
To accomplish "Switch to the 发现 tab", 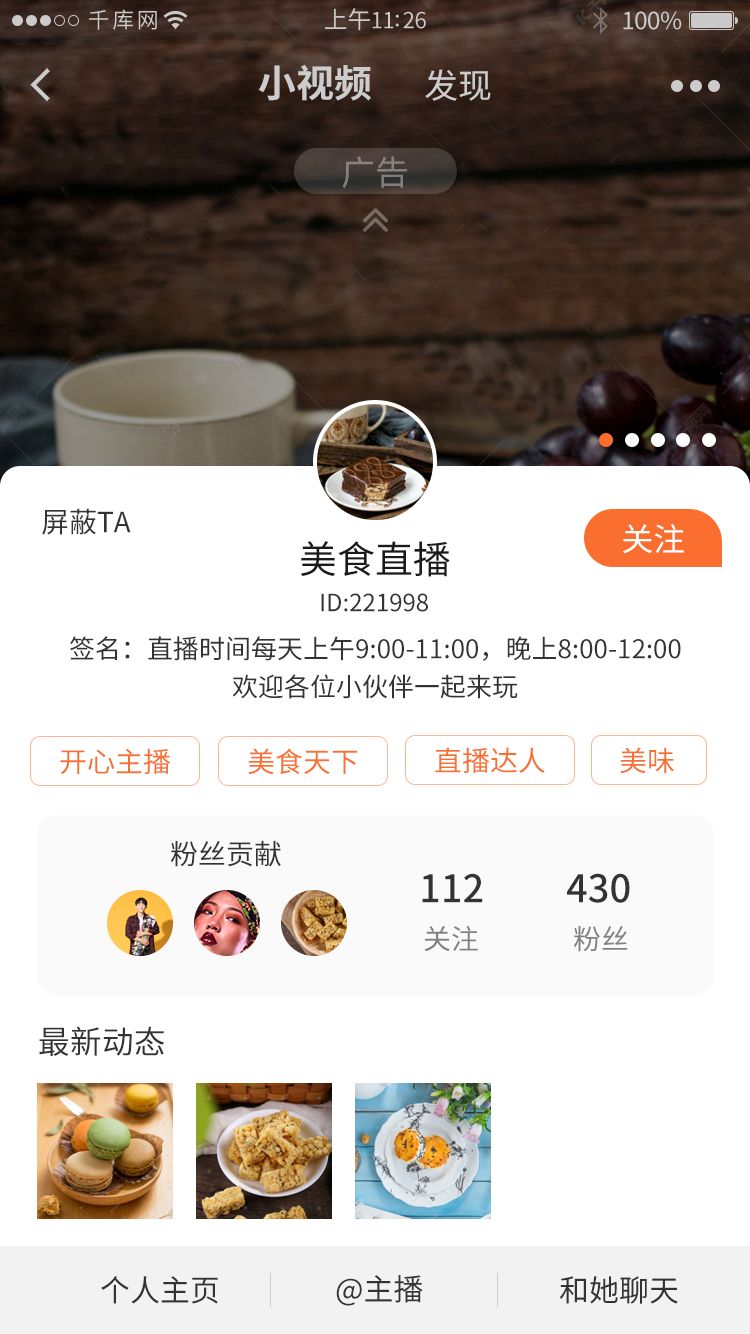I will click(x=458, y=86).
